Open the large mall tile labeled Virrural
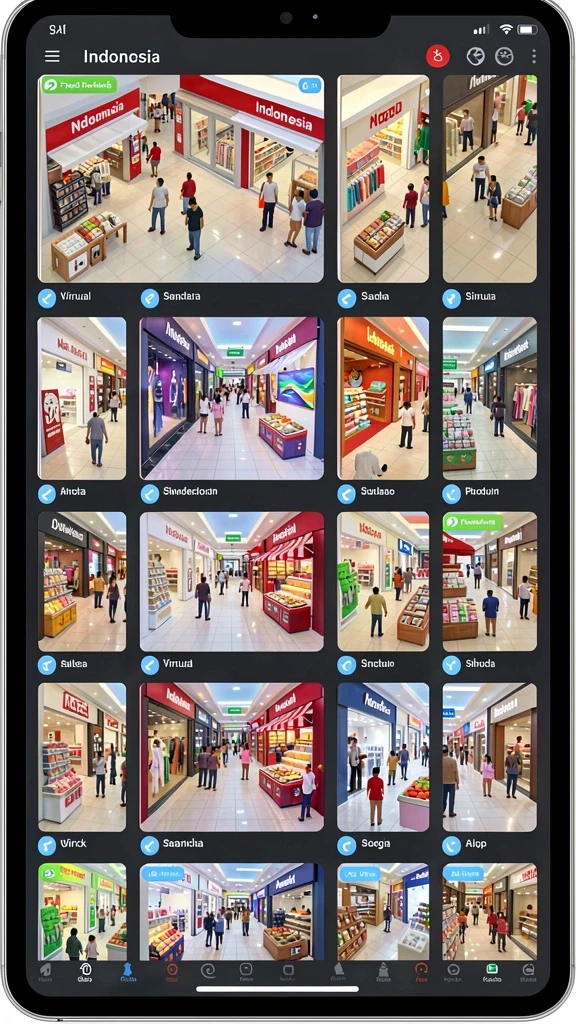Screen dimensions: 576x1024 181,178
